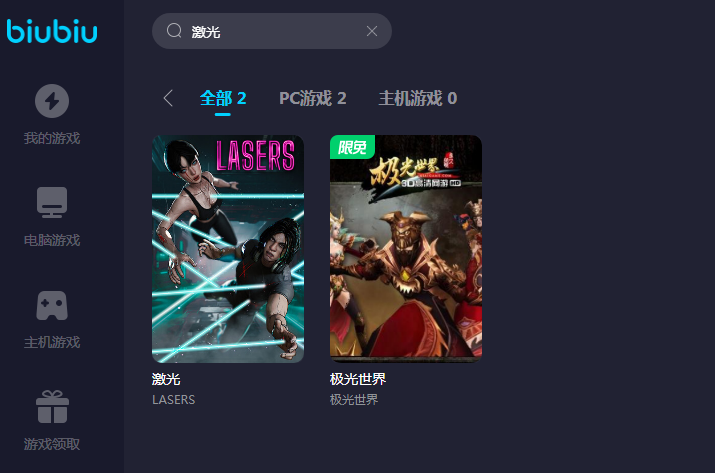Open 游戏领取 in the sidebar
The image size is (715, 473).
[52, 422]
